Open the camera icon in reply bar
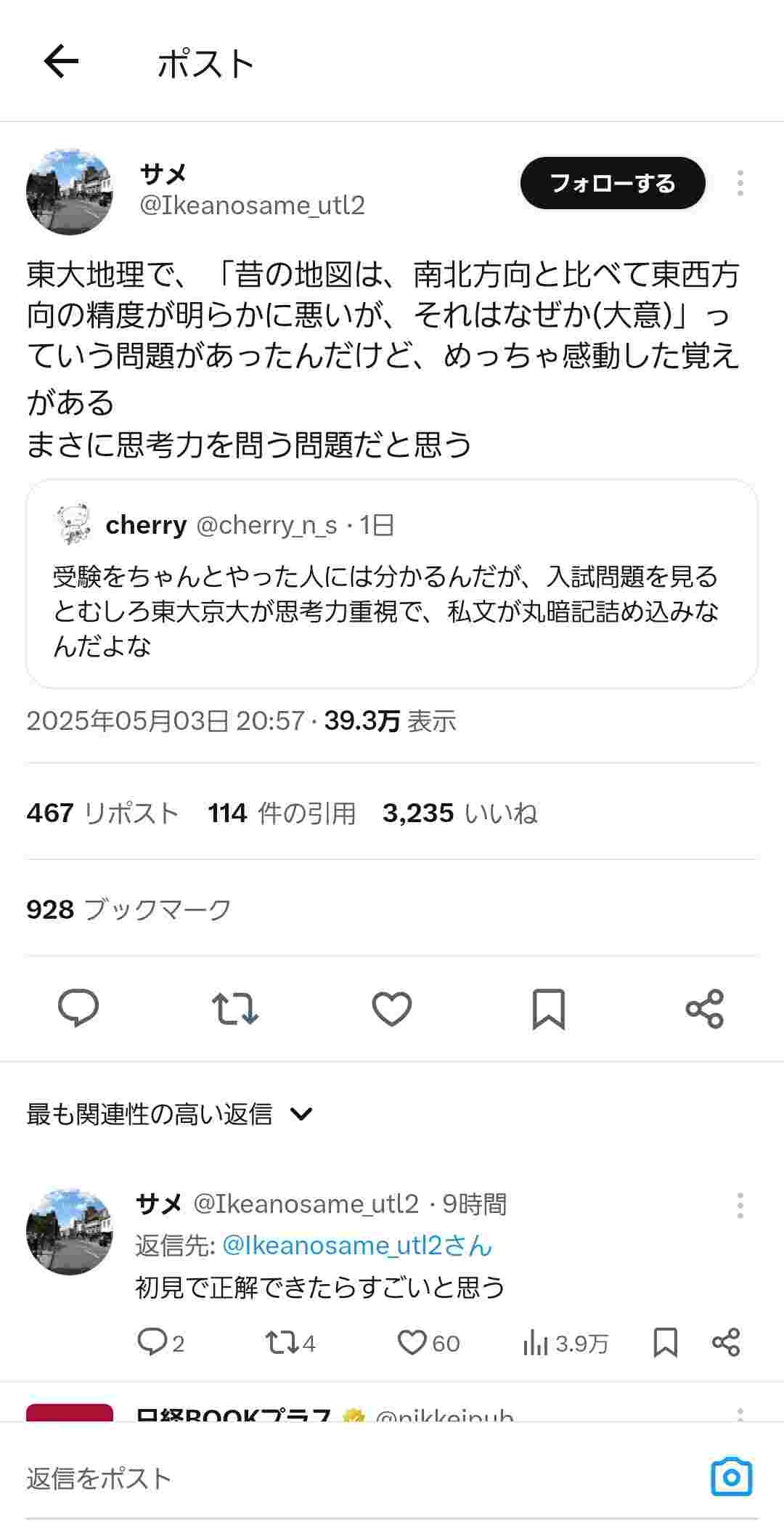 tap(731, 1477)
